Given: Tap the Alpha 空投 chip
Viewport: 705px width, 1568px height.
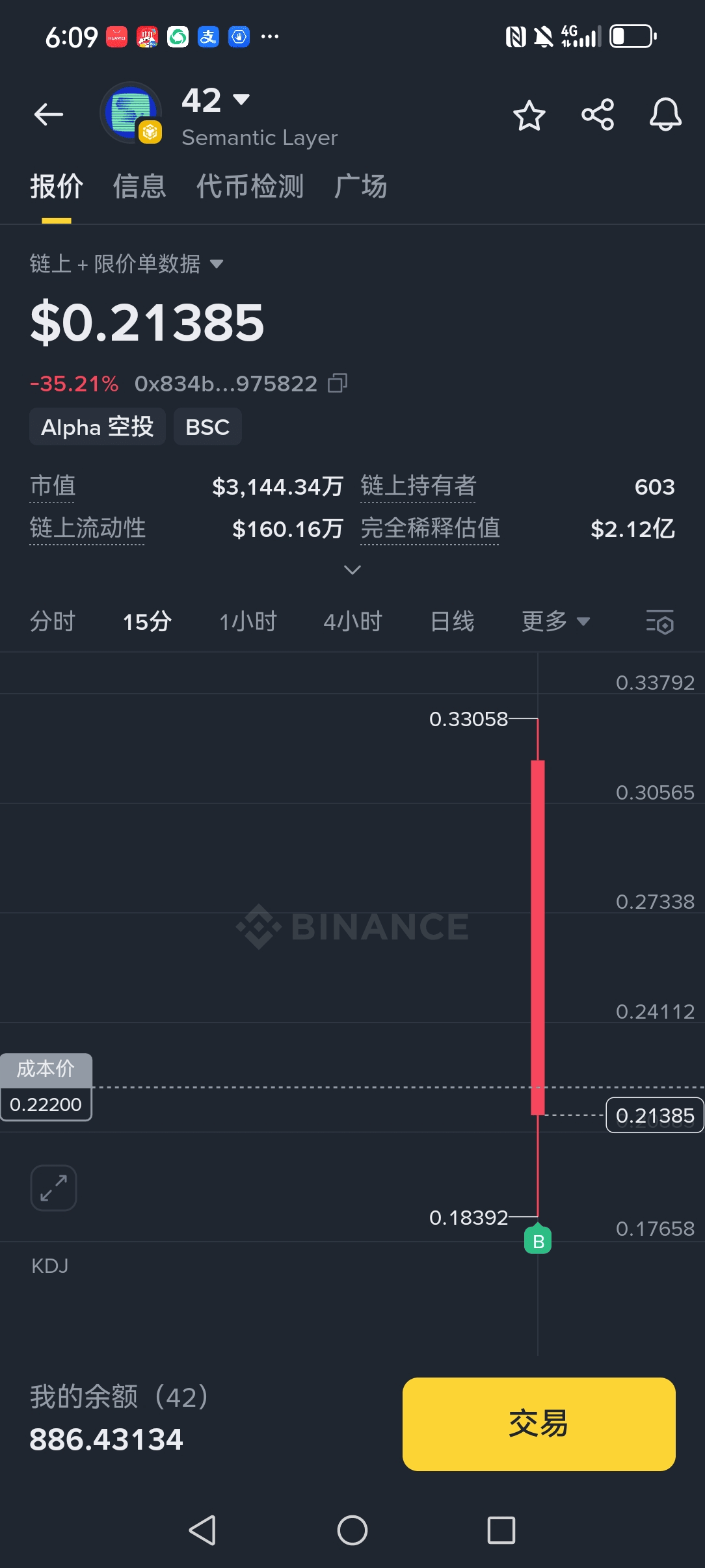Looking at the screenshot, I should click(98, 427).
